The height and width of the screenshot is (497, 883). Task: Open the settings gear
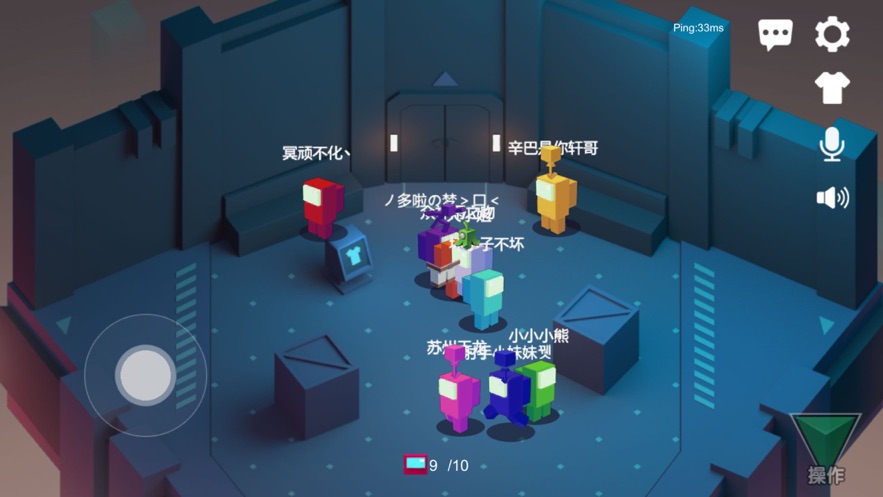click(x=832, y=34)
